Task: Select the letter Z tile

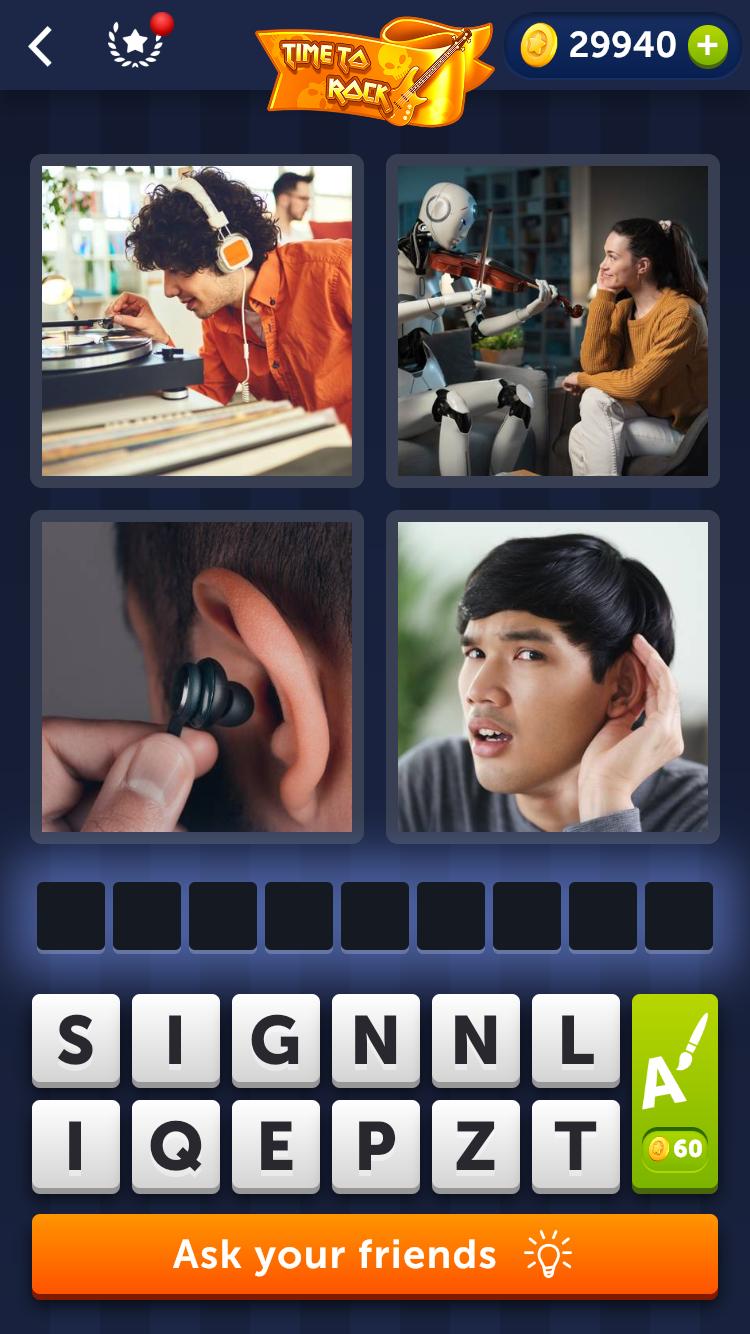Action: coord(476,1146)
